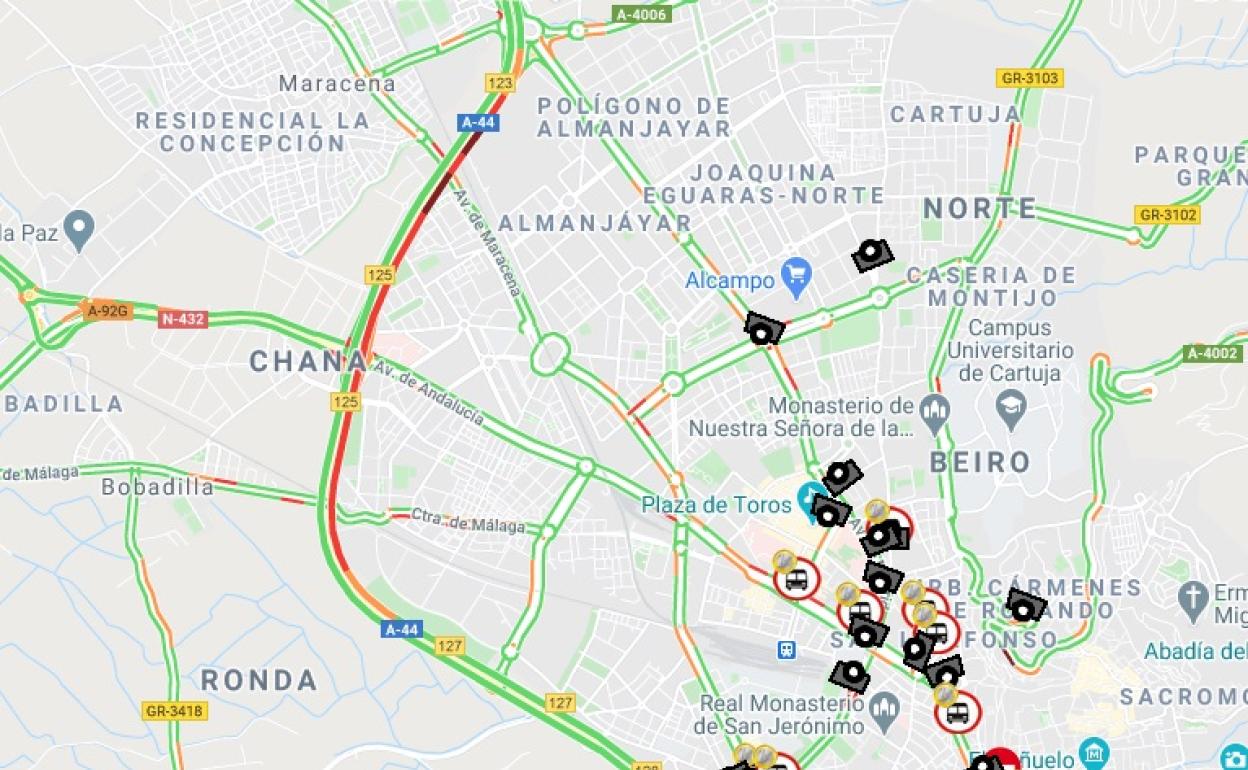Open Real Monasterio de San Jerónimo marker
This screenshot has height=770, width=1248.
(x=884, y=711)
